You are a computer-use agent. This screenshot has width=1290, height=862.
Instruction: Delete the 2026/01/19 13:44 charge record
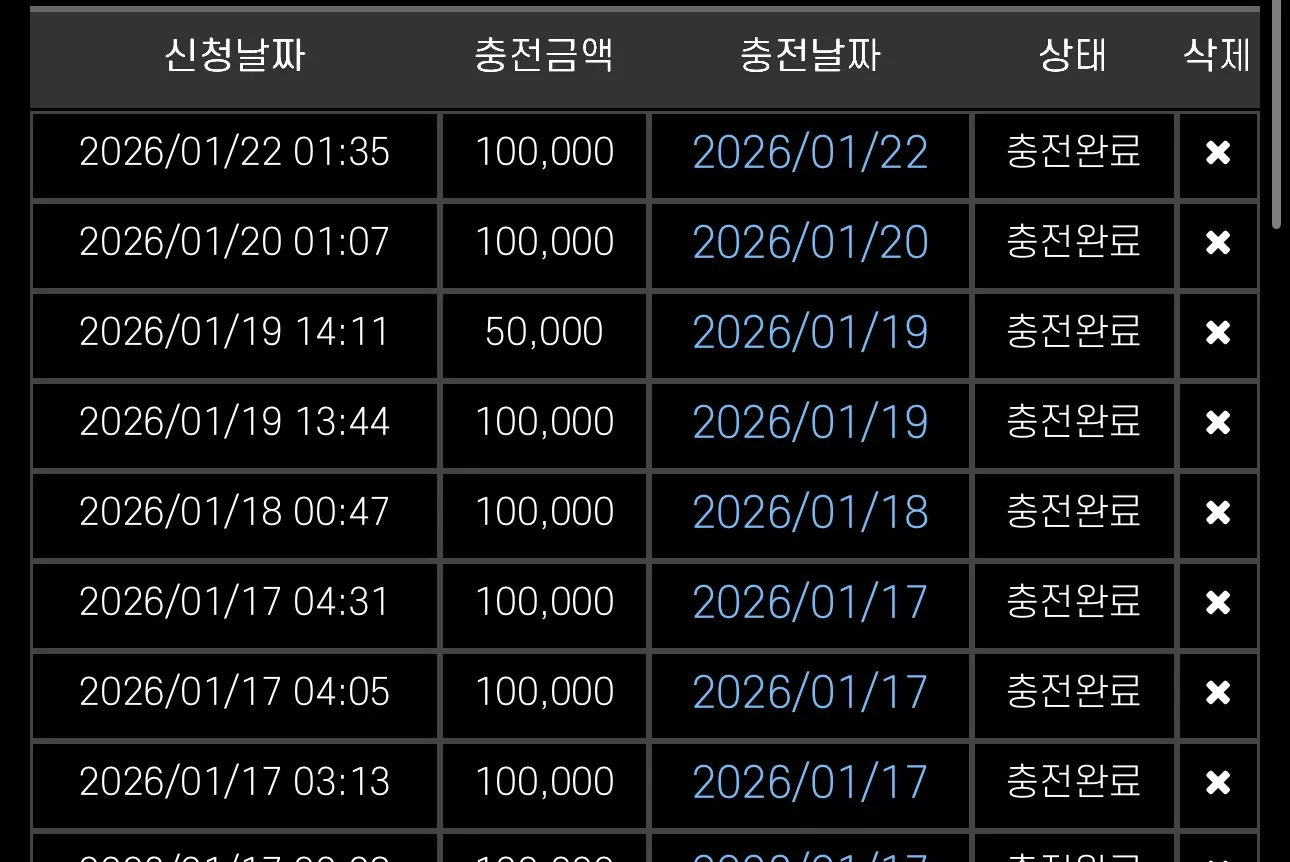[1217, 423]
